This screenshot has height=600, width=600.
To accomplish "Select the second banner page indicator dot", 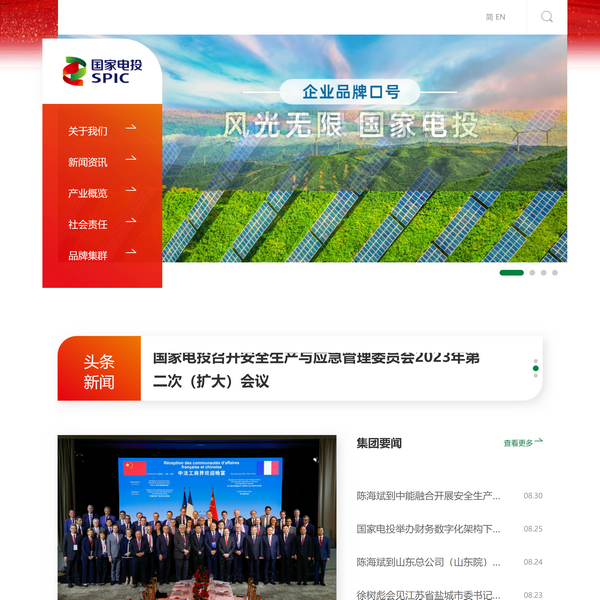I will pos(533,272).
